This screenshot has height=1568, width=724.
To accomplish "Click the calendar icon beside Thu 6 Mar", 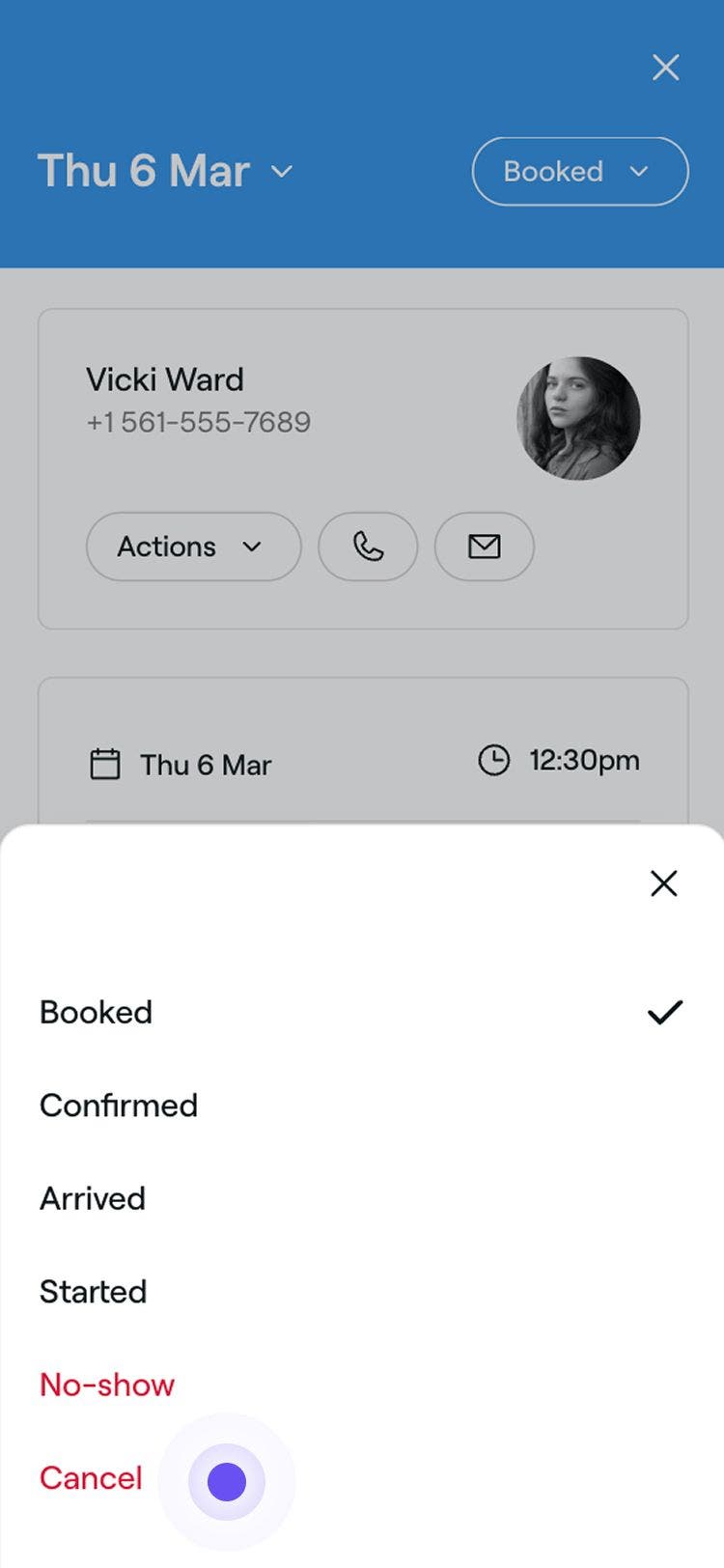I will (106, 763).
